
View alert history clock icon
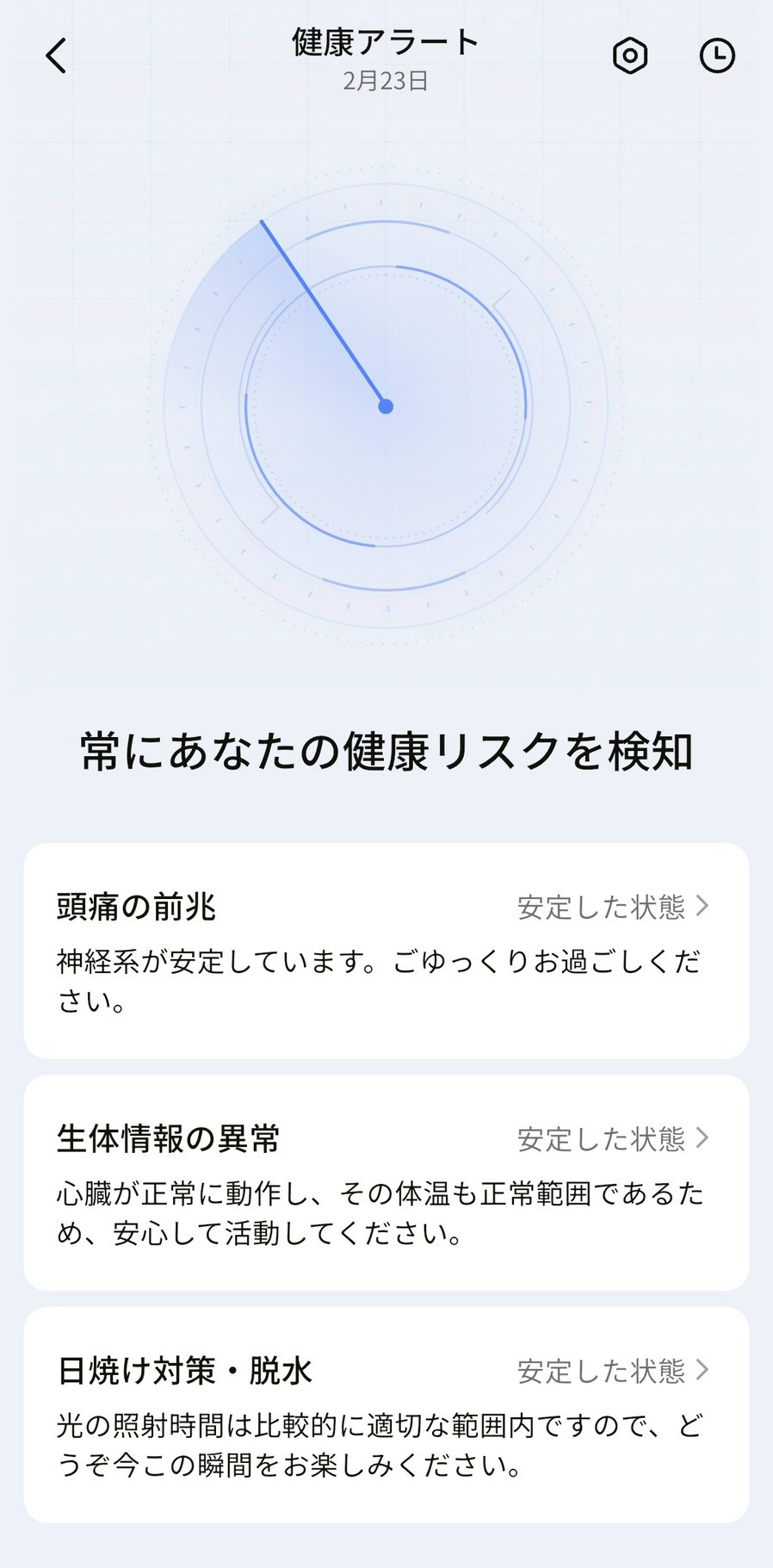716,56
